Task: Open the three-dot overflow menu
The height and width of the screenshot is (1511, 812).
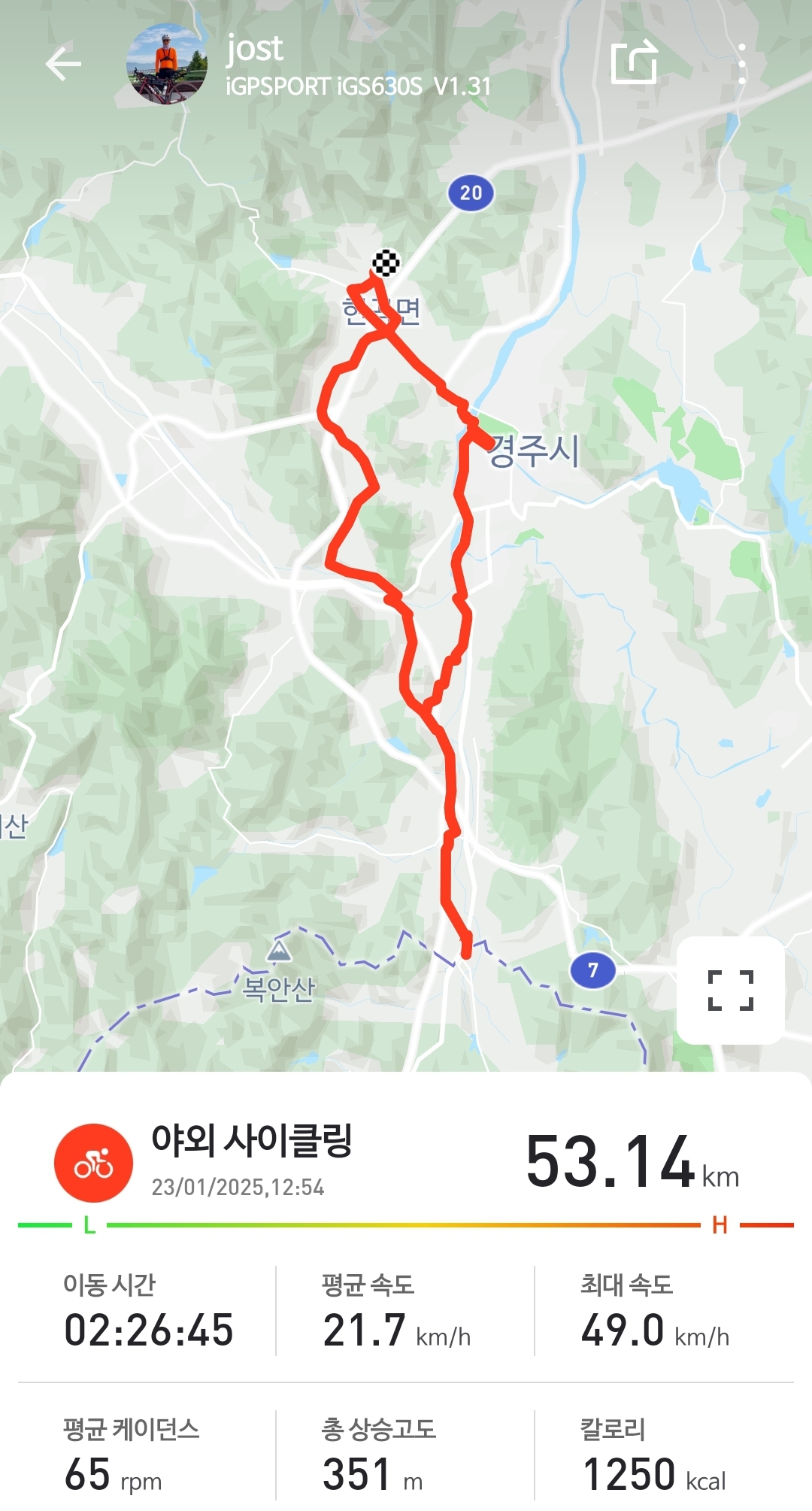Action: [x=742, y=64]
